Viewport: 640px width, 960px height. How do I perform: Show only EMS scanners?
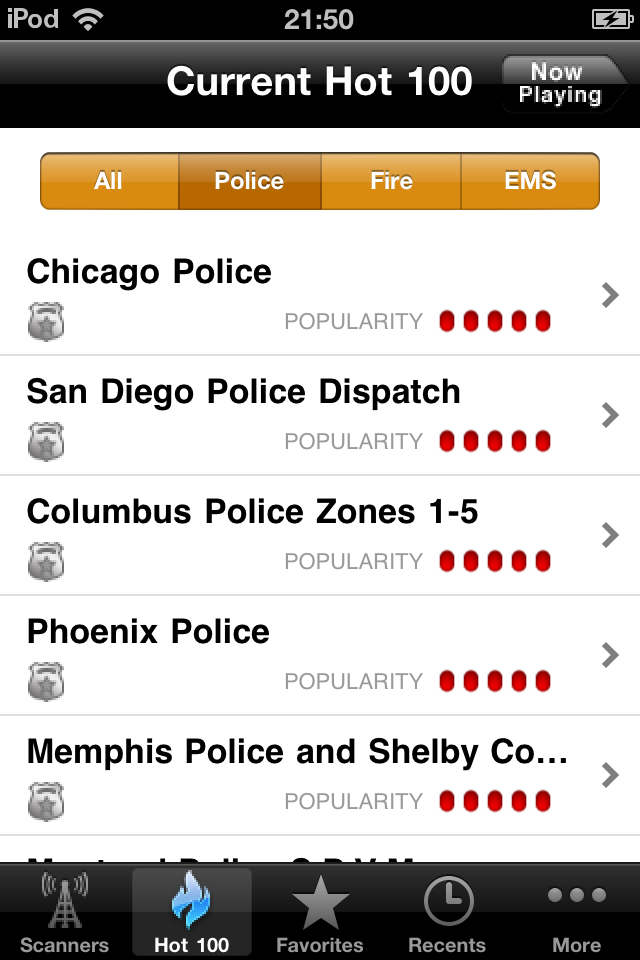click(530, 181)
